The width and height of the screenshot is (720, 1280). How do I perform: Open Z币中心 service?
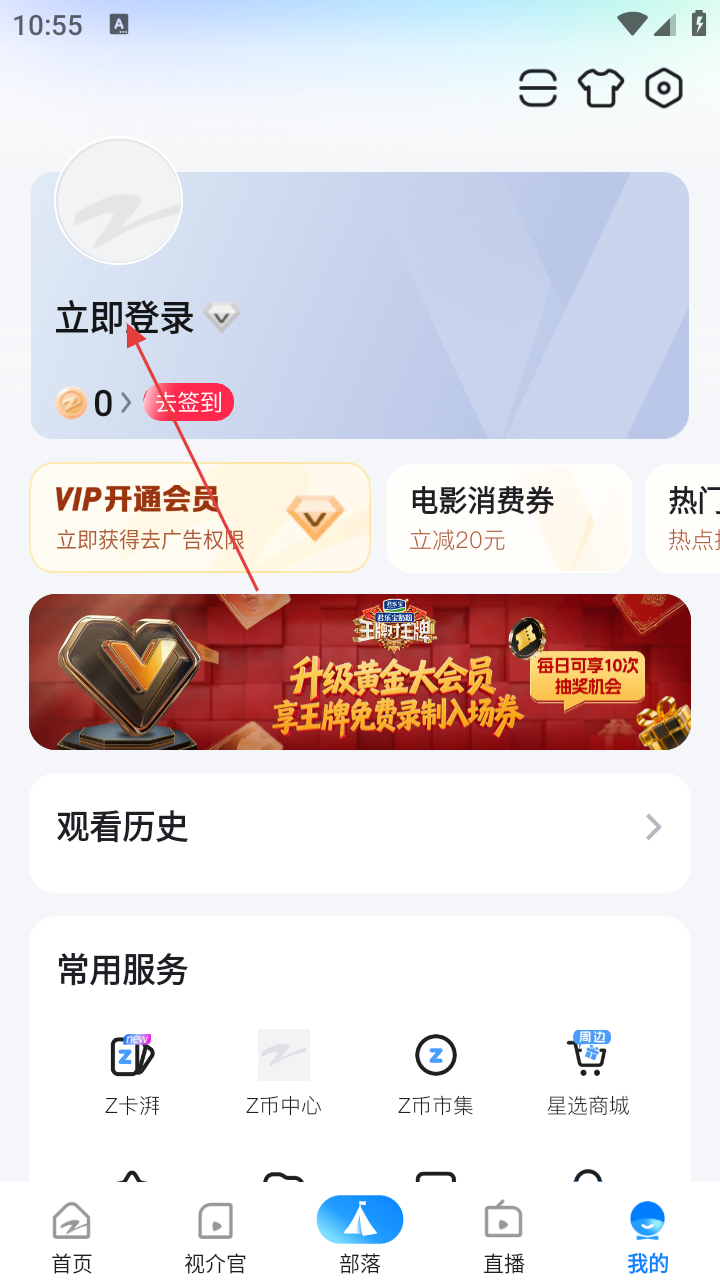click(284, 1072)
